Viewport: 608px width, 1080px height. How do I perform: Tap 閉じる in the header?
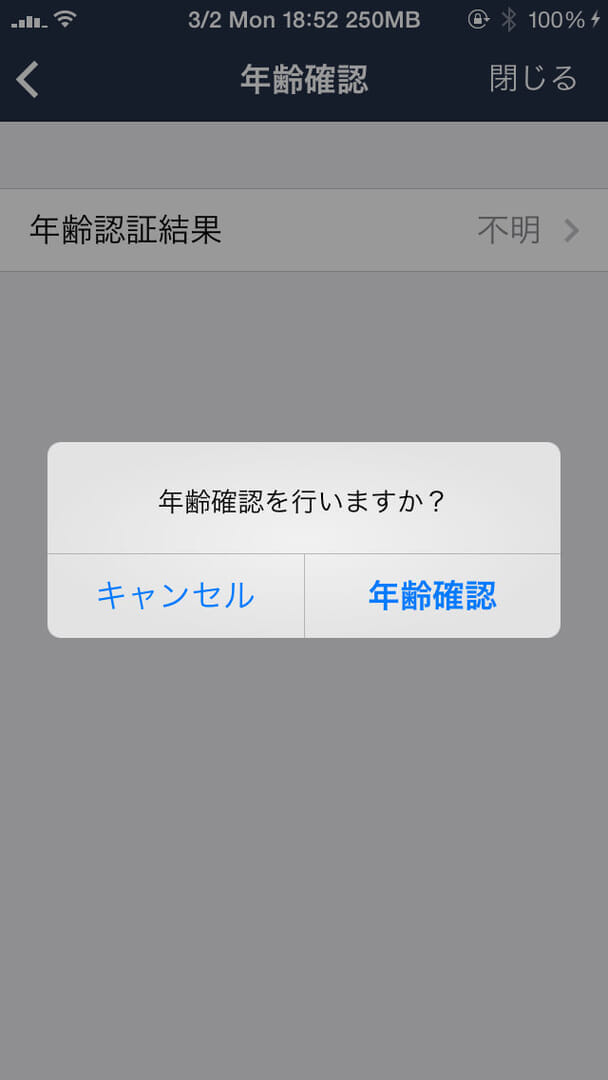pos(533,79)
